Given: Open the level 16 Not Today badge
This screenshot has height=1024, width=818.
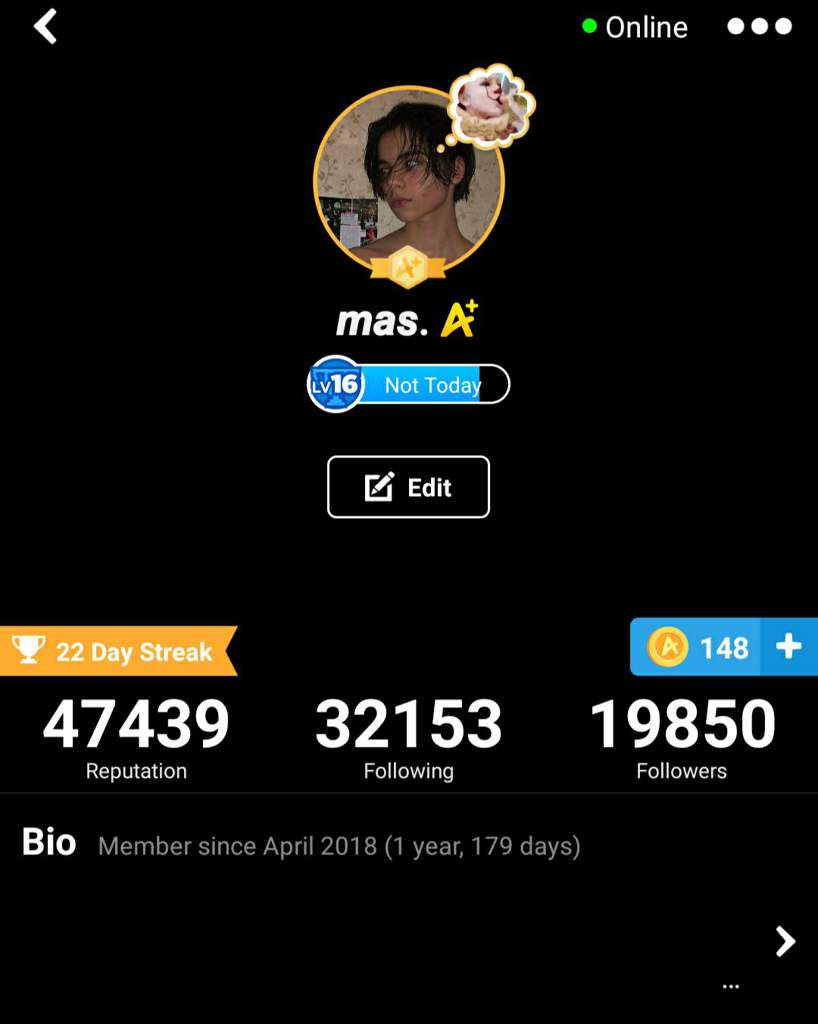Looking at the screenshot, I should point(408,384).
